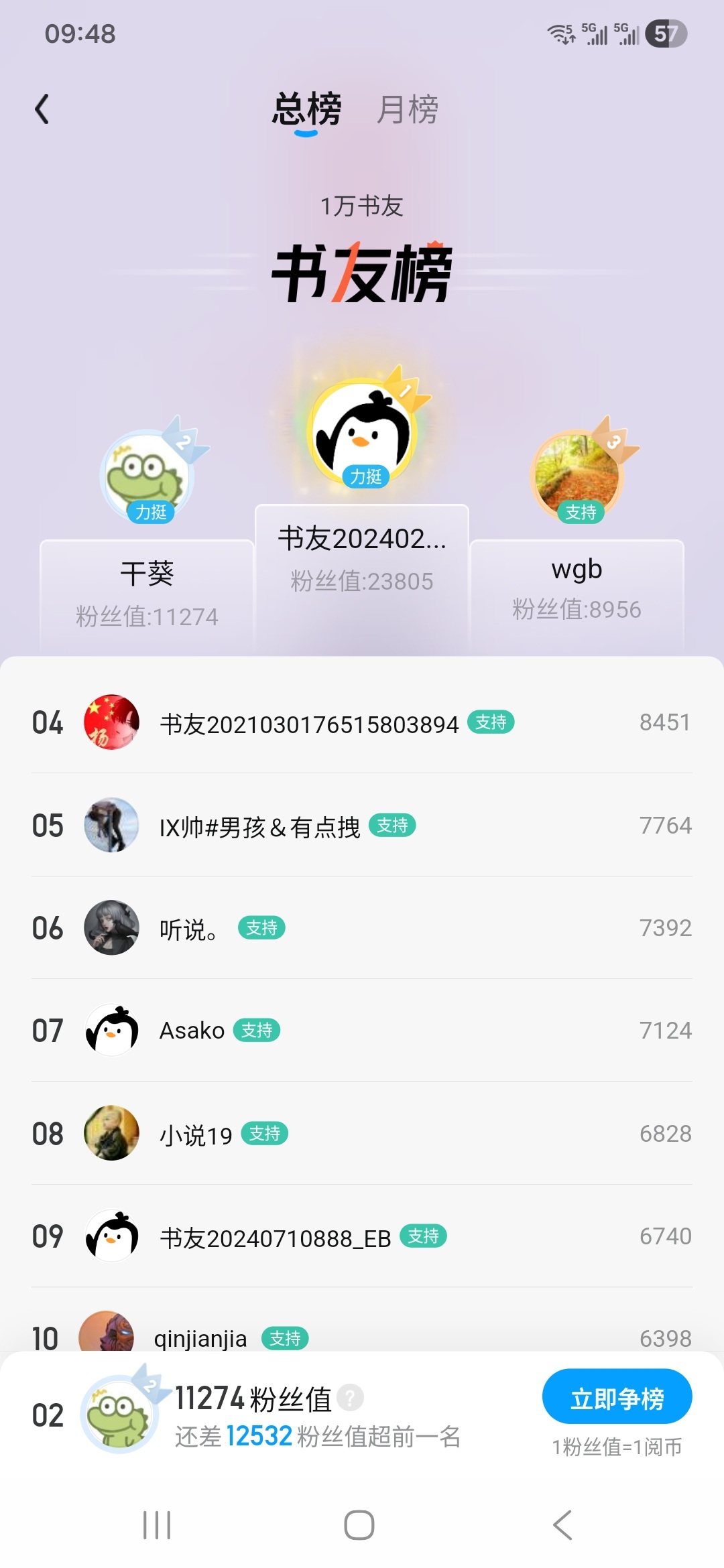Open rank 09 user 书友20240710888_EB

point(275,1238)
